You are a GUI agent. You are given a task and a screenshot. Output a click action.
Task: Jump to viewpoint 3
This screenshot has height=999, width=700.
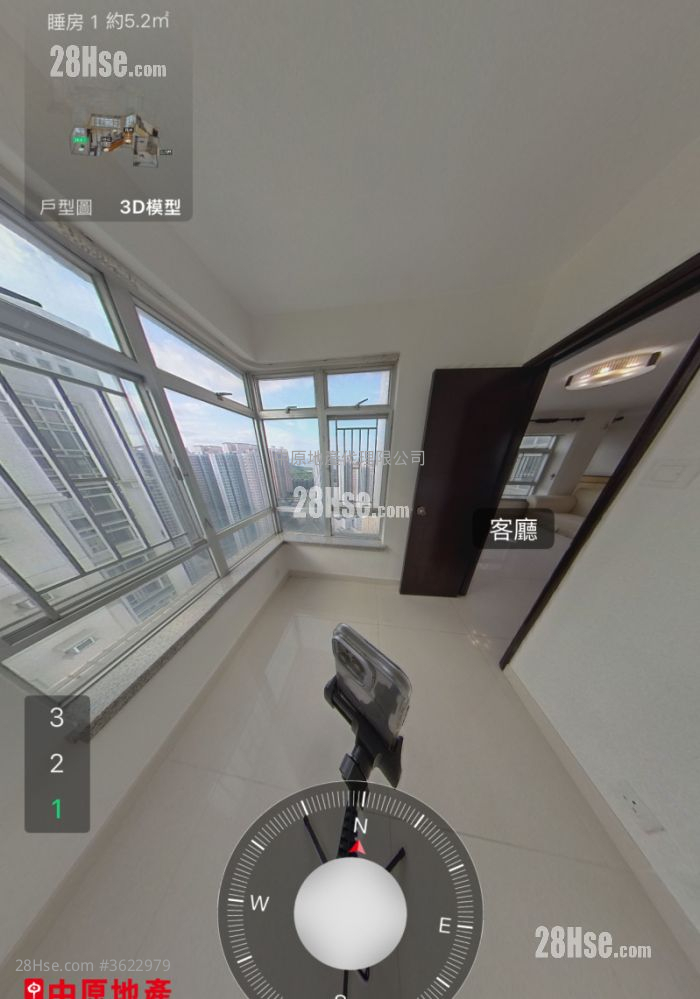click(x=57, y=717)
